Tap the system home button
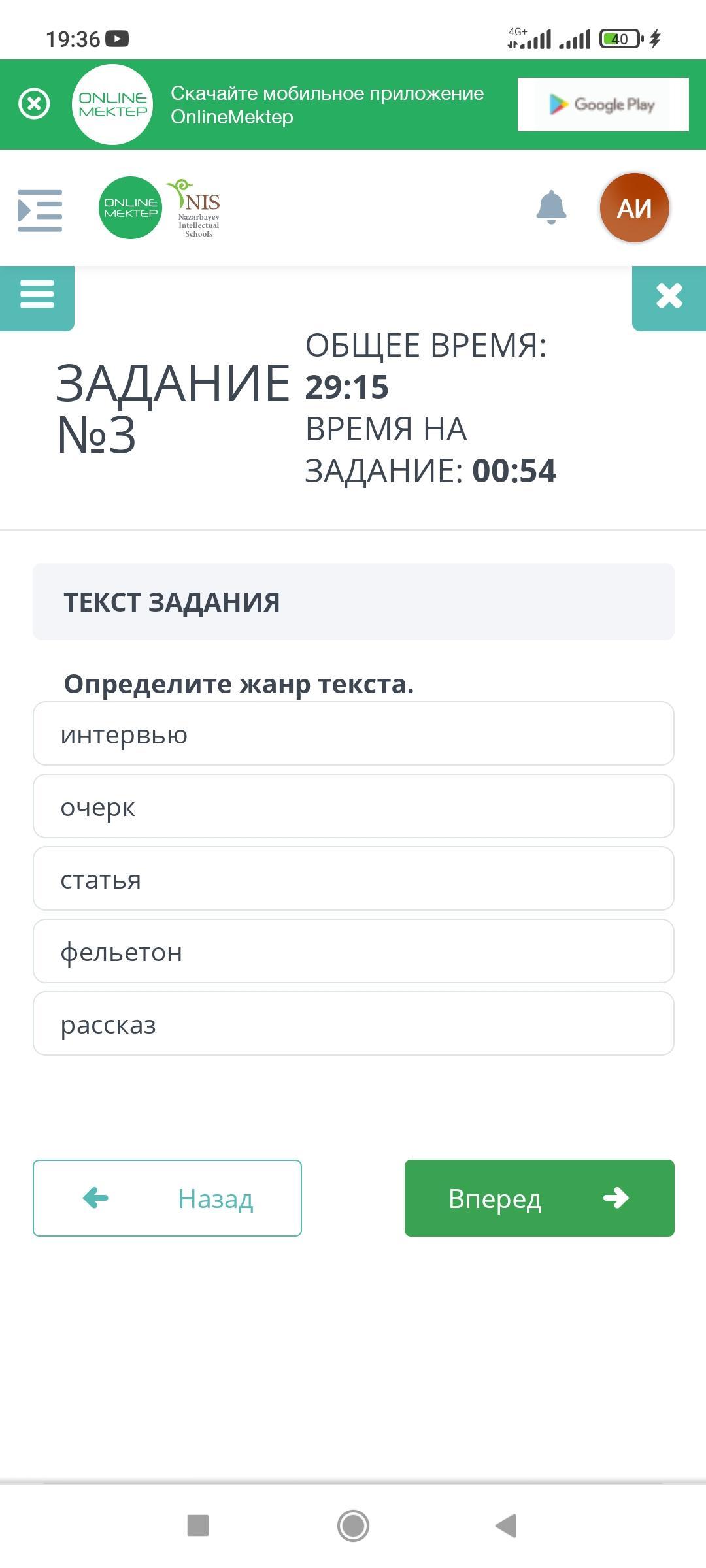 (x=353, y=1526)
